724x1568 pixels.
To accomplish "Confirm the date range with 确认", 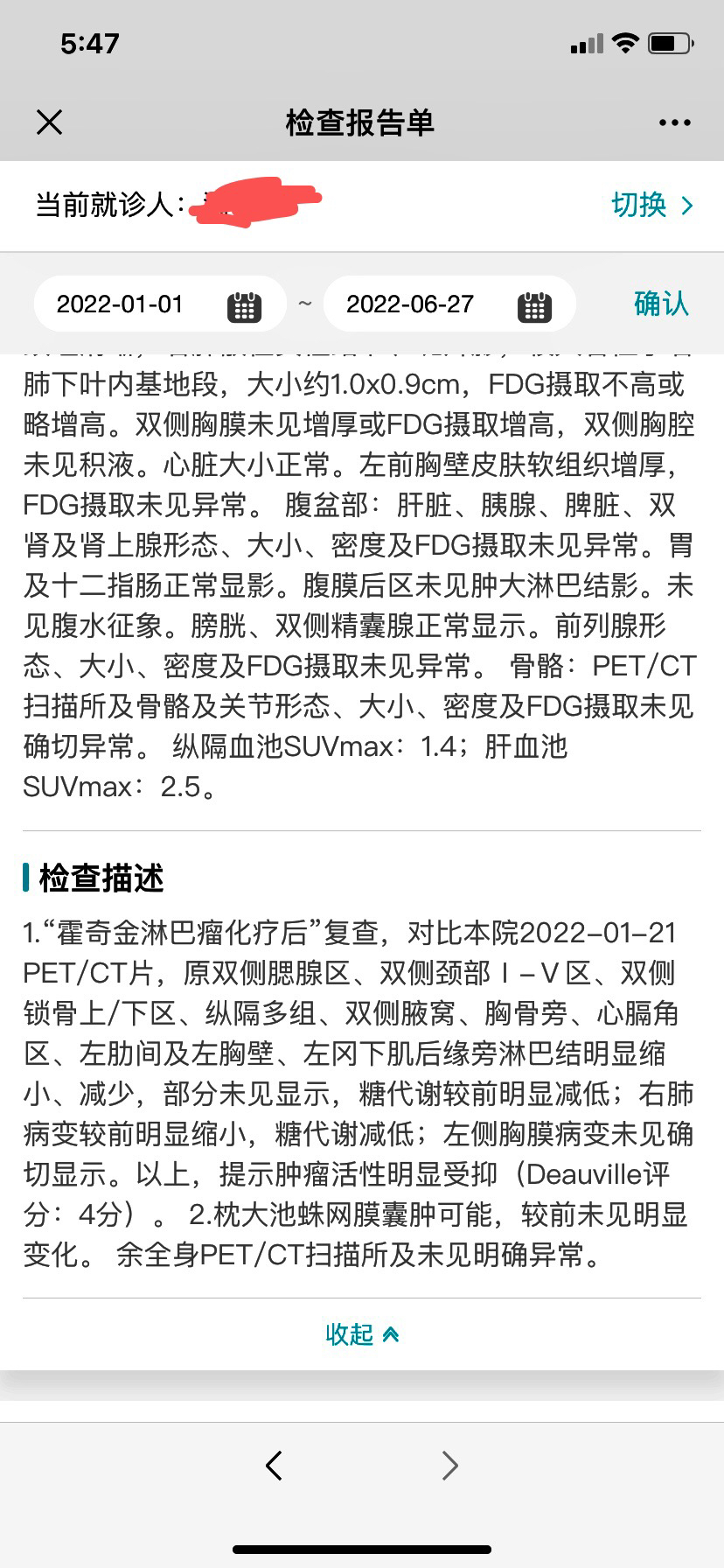I will (x=661, y=304).
